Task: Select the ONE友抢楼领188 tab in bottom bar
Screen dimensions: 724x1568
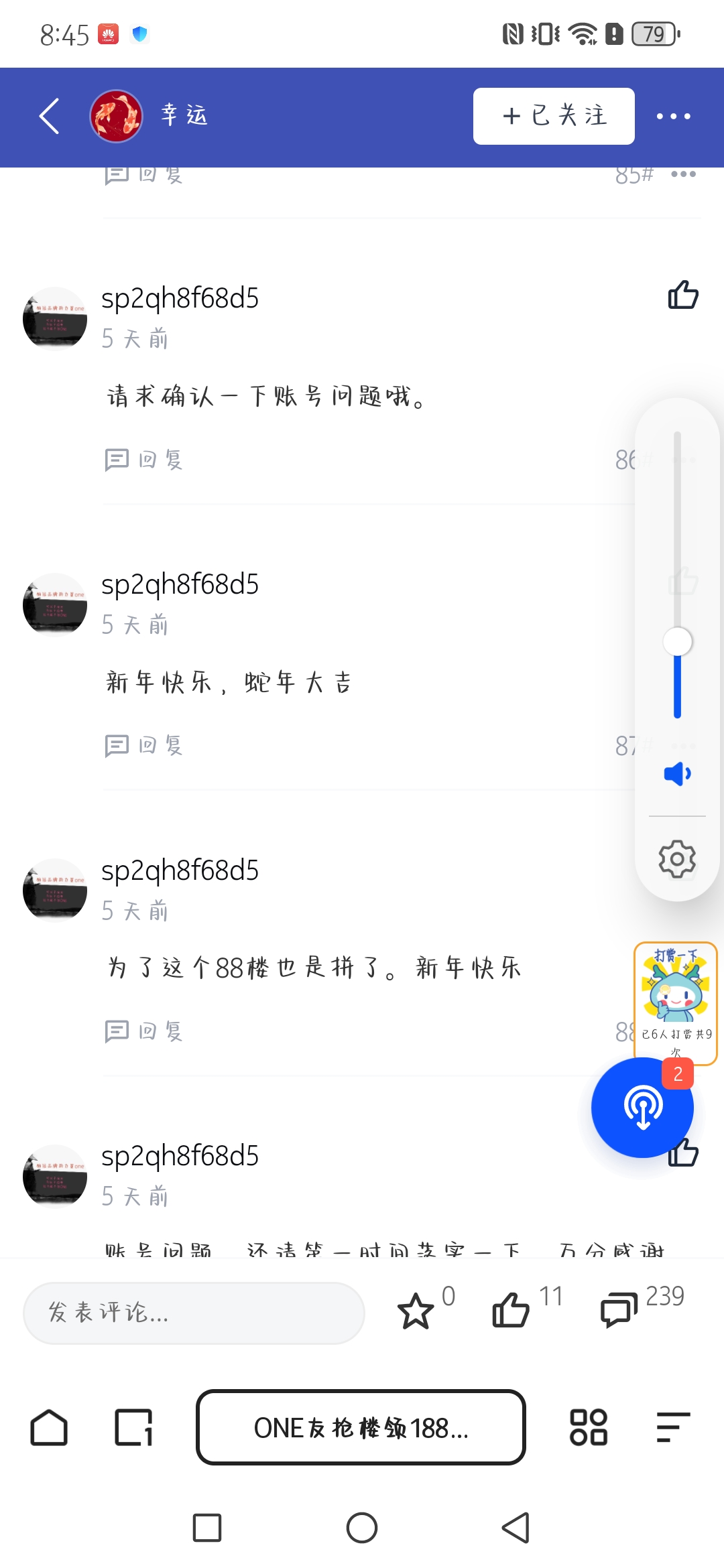Action: 361,1427
